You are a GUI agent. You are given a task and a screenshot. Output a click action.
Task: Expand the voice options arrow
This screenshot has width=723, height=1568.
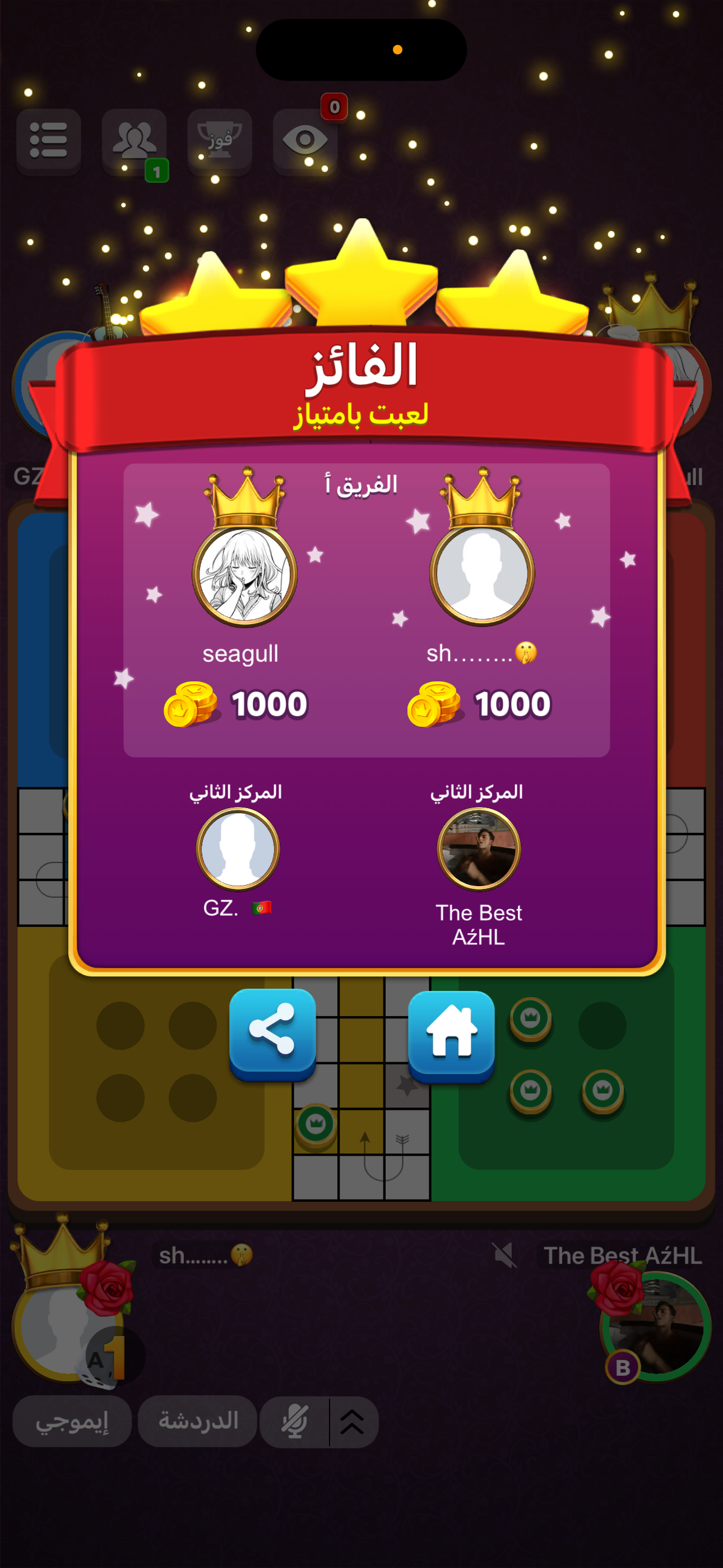(353, 1421)
